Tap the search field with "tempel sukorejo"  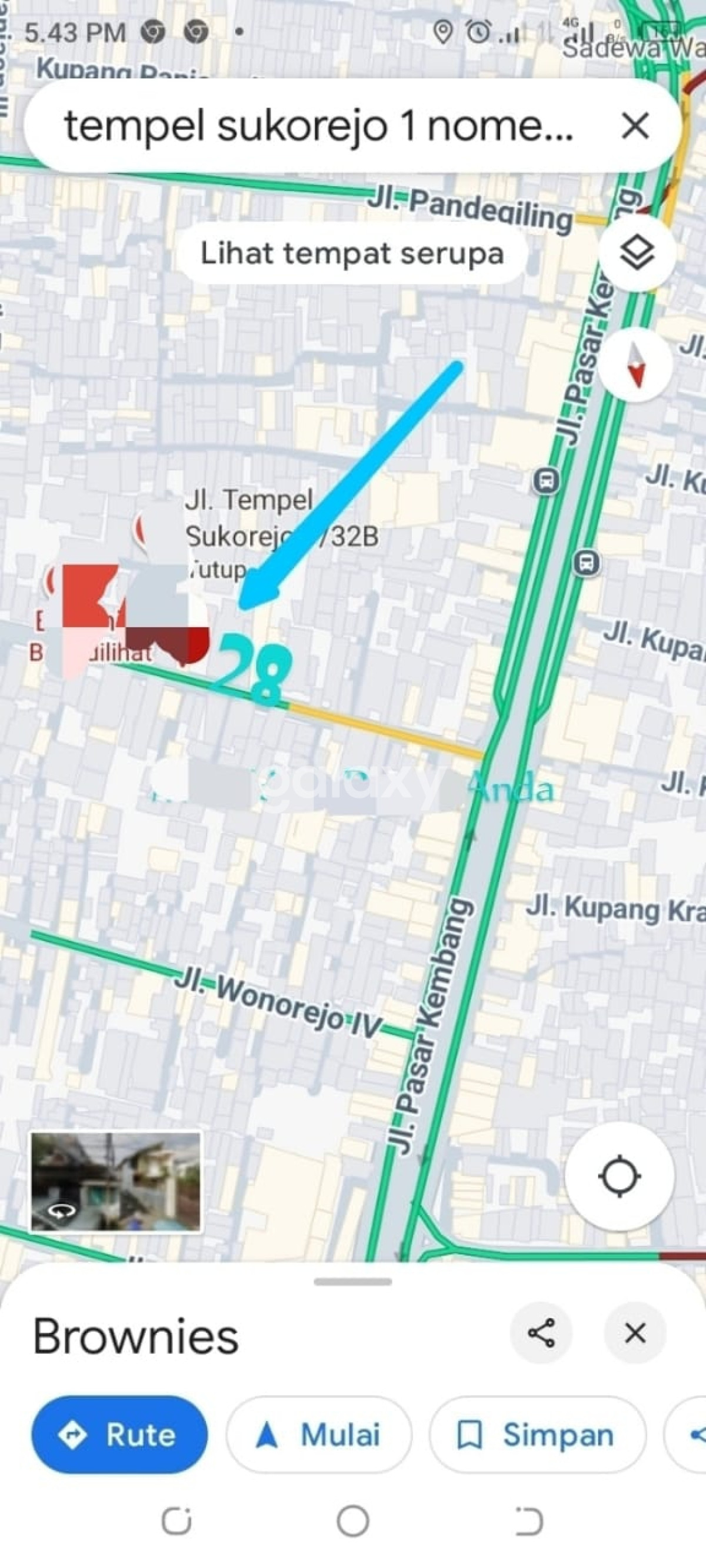[x=317, y=126]
